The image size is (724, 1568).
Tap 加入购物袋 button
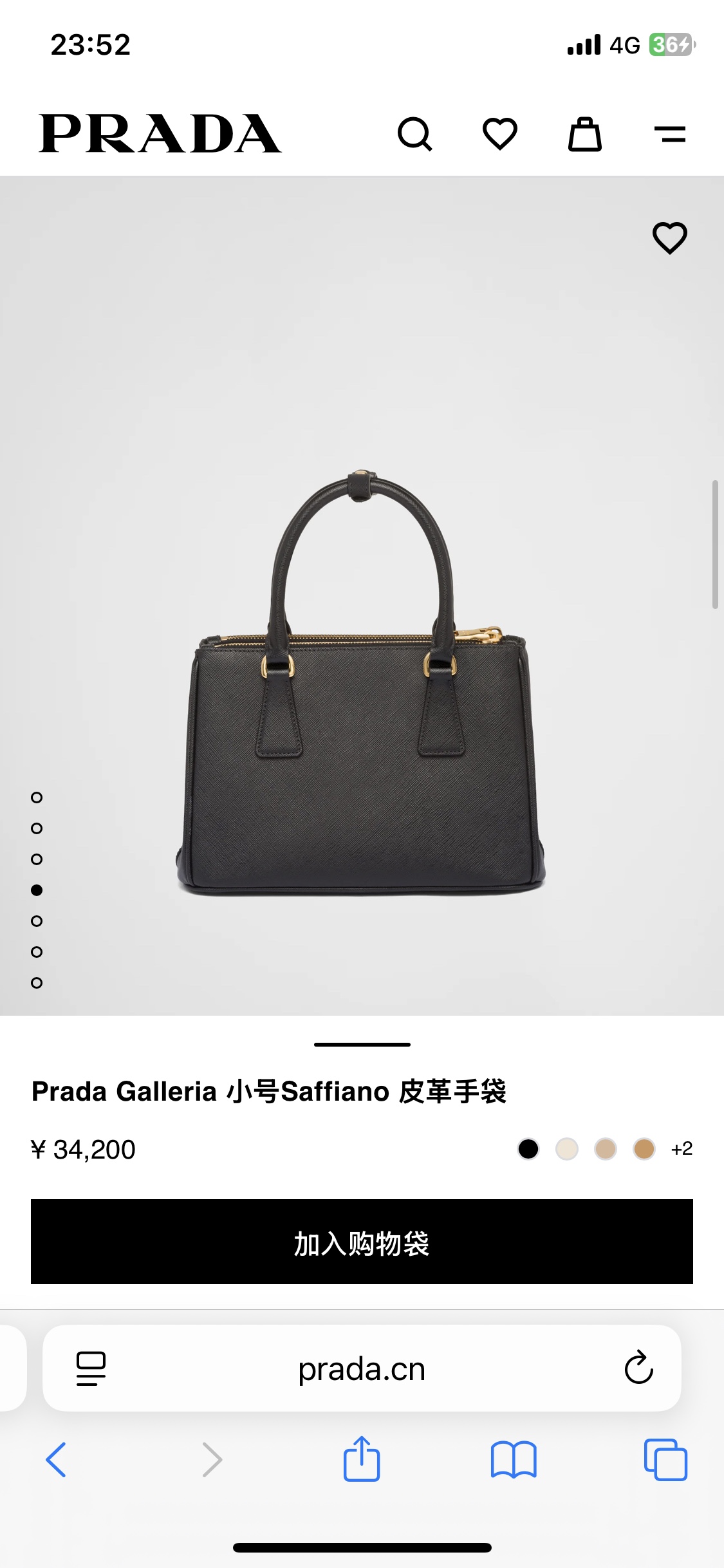tap(362, 1242)
